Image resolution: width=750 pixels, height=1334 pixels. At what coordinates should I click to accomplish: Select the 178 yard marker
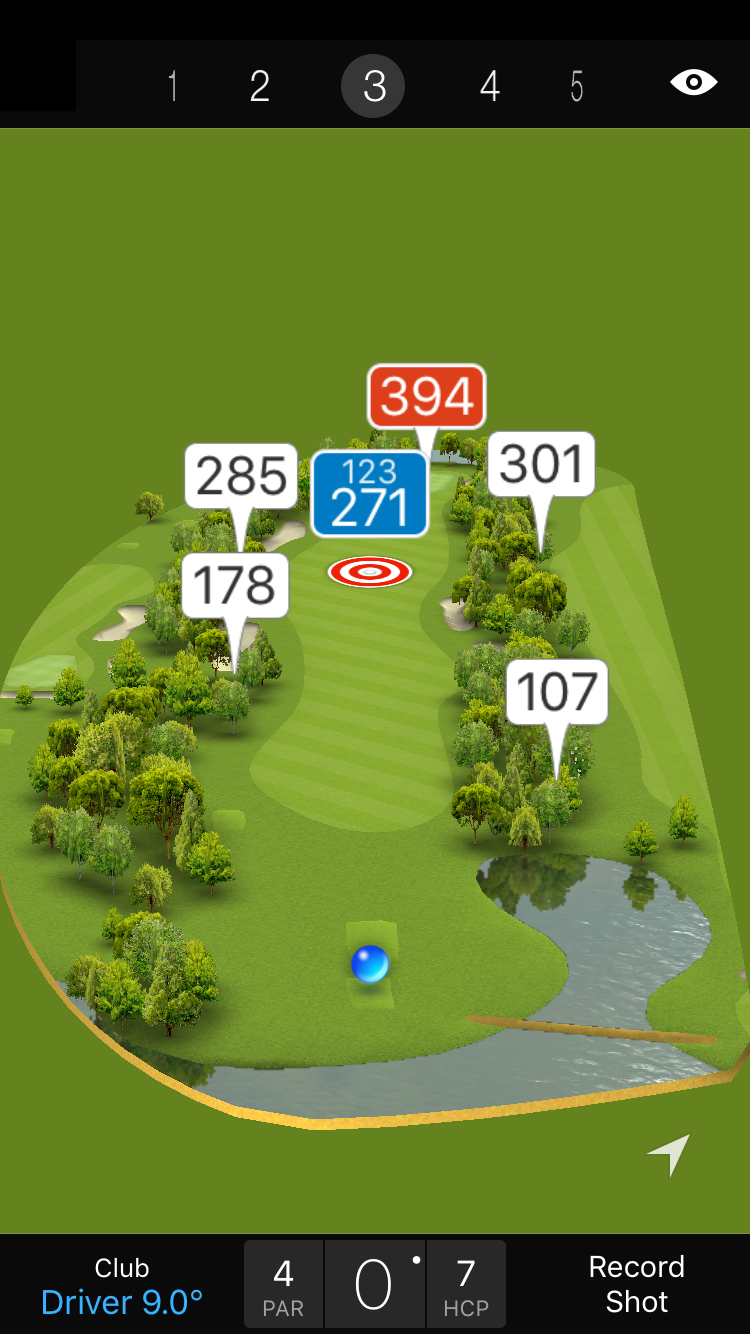coord(235,585)
